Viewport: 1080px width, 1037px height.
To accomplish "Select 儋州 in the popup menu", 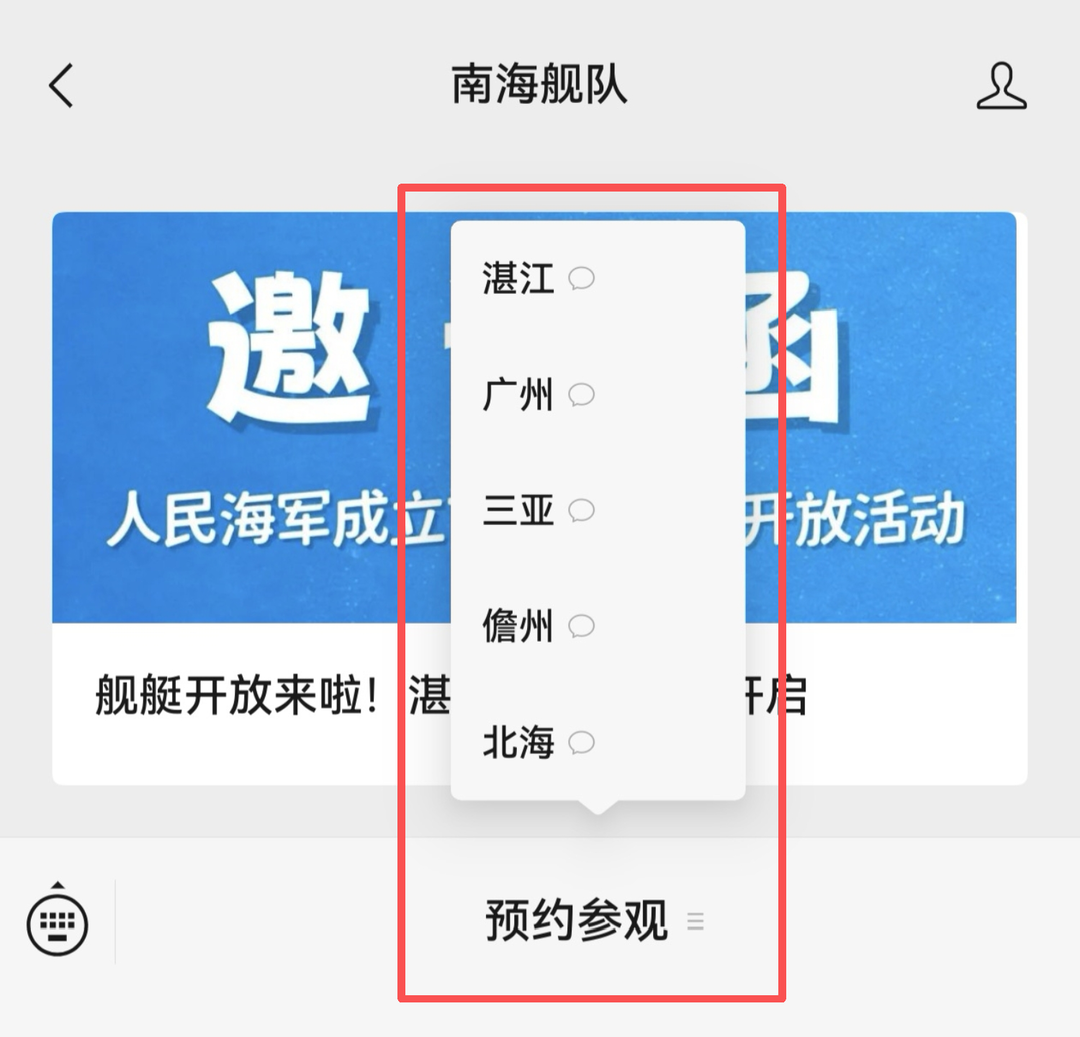I will point(538,627).
